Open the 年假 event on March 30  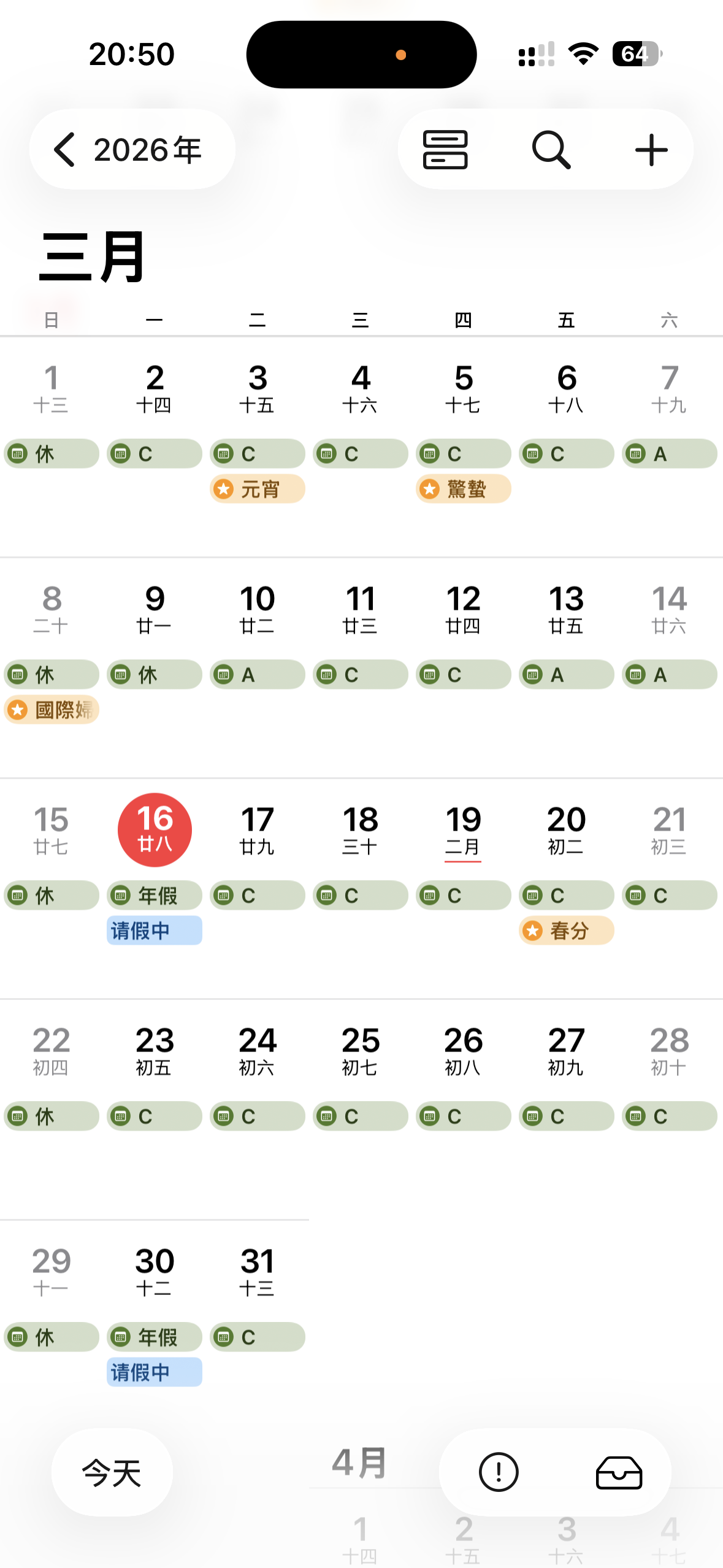[x=155, y=1337]
